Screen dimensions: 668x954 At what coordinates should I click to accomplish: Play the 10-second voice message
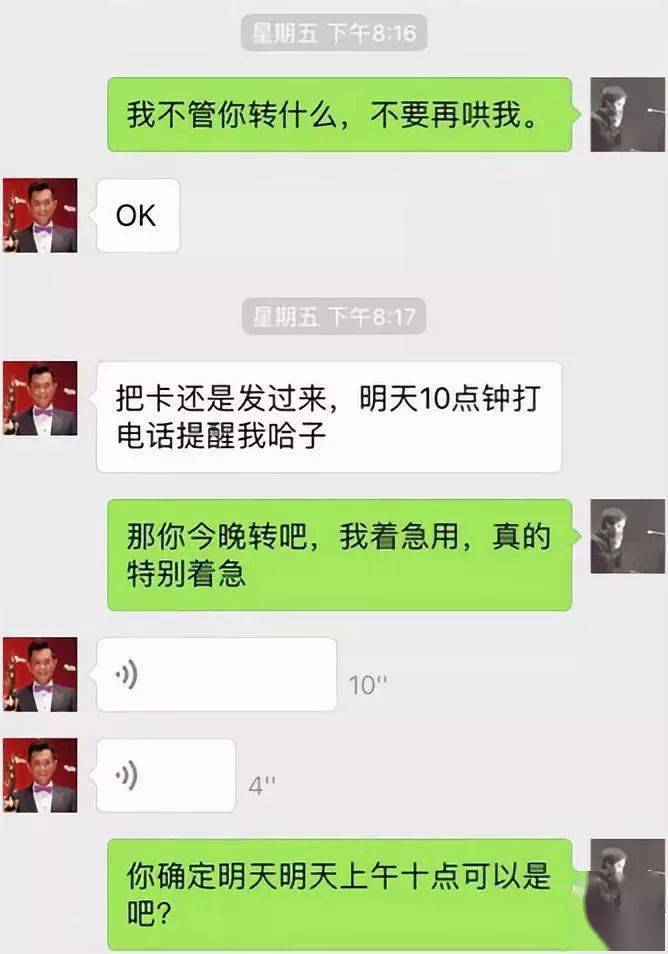[216, 675]
